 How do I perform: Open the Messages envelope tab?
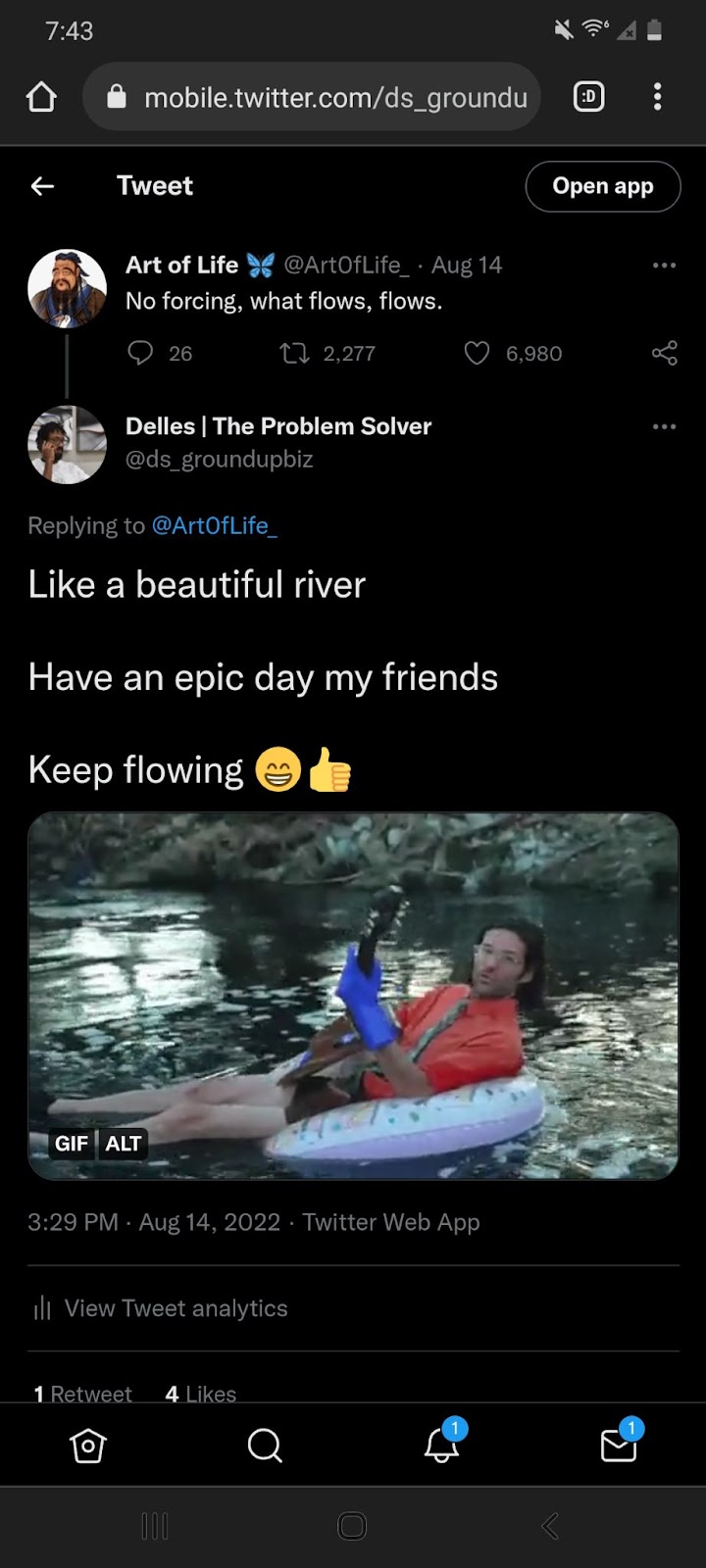pos(618,1445)
